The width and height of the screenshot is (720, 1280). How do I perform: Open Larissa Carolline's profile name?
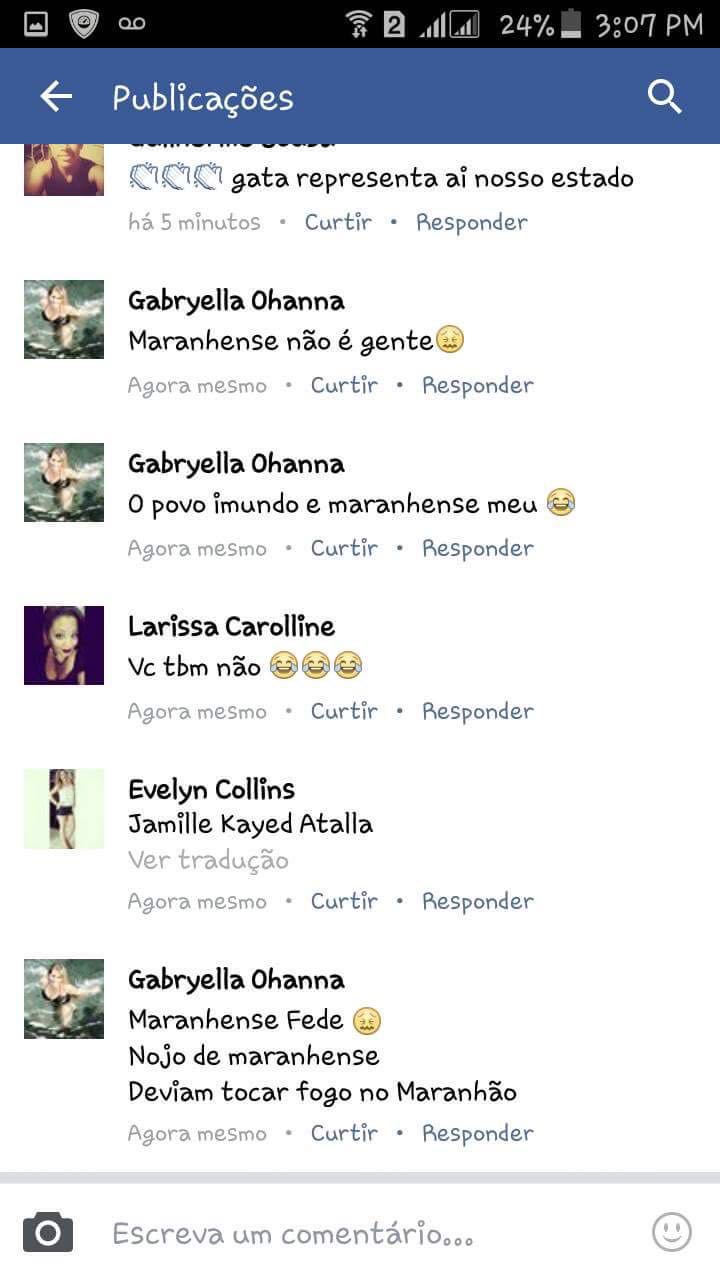click(231, 627)
